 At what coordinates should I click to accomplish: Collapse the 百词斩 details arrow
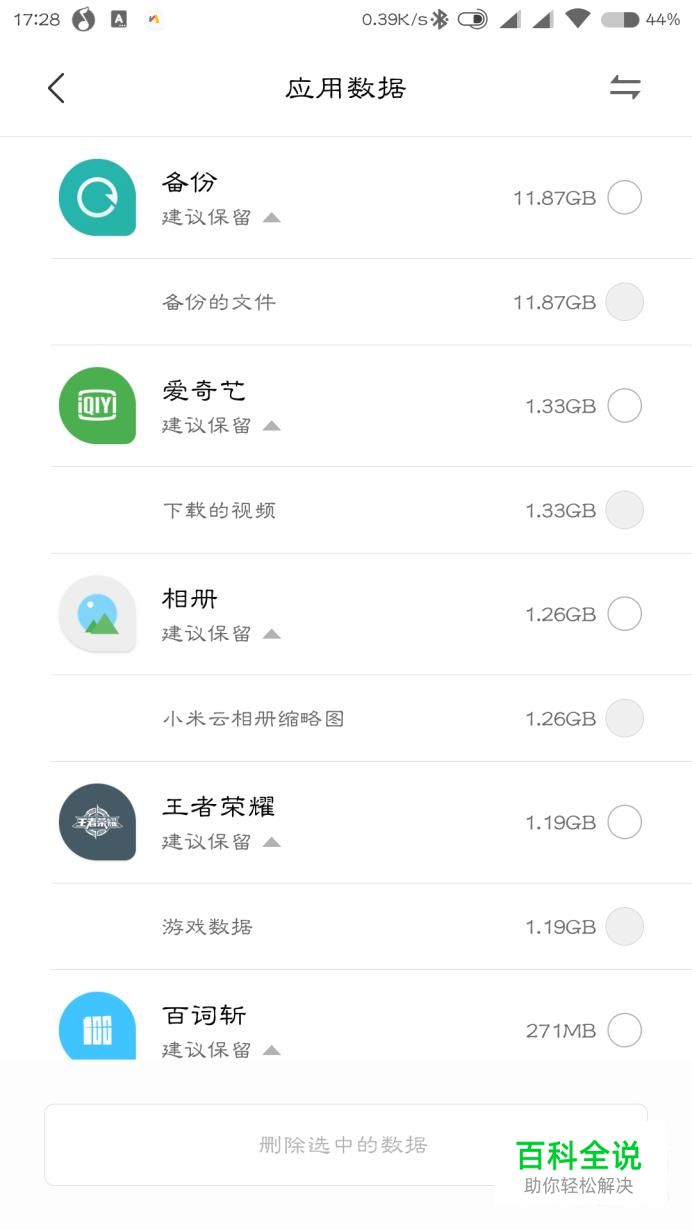pyautogui.click(x=271, y=1050)
